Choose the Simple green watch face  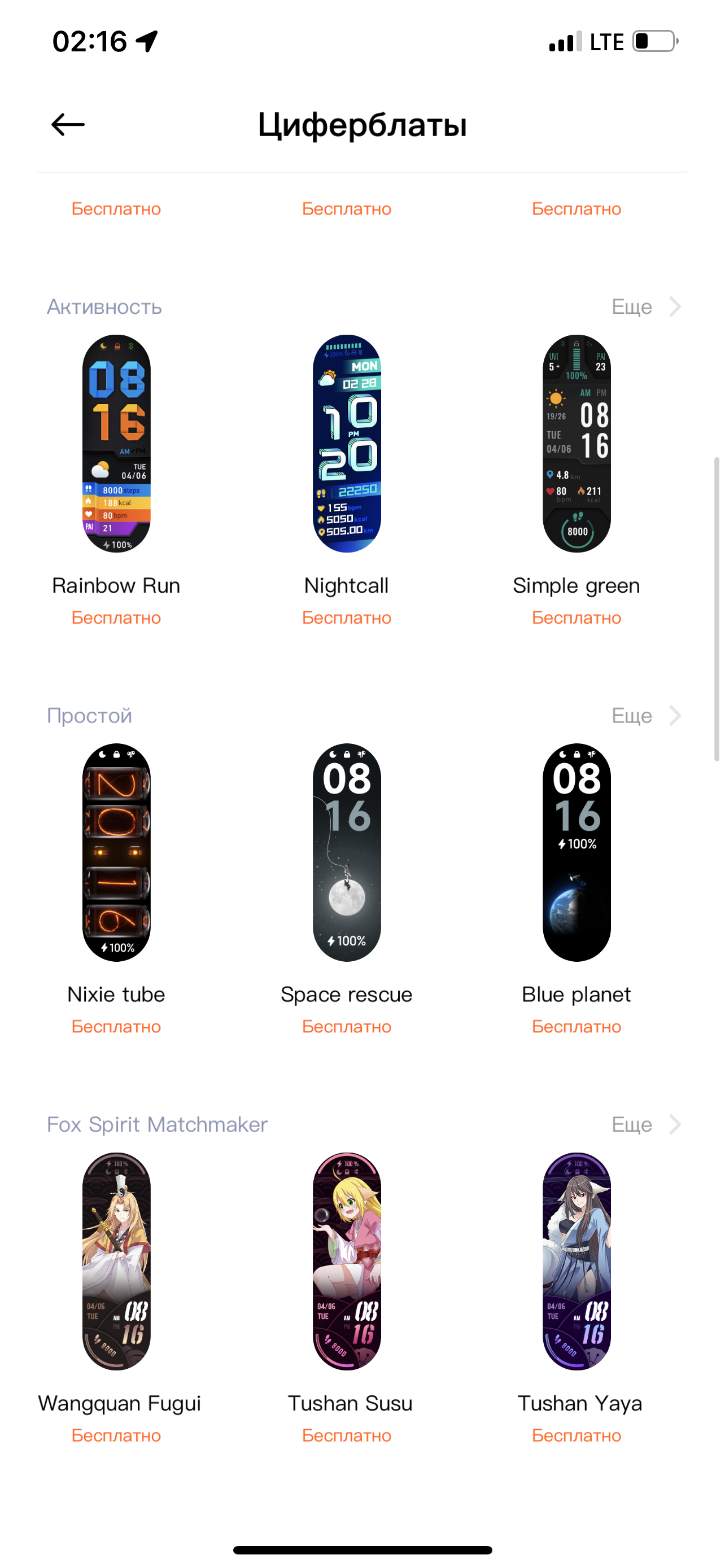[x=576, y=444]
